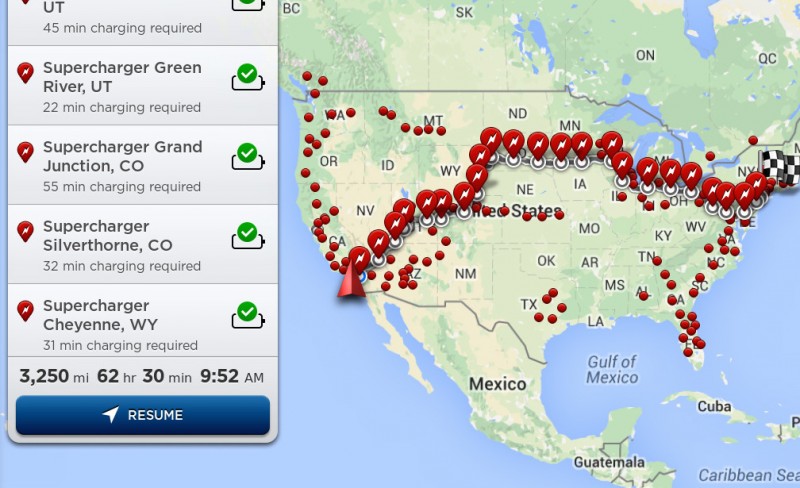Tap the checkered destination flag on map
Image resolution: width=800 pixels, height=488 pixels.
pos(778,166)
